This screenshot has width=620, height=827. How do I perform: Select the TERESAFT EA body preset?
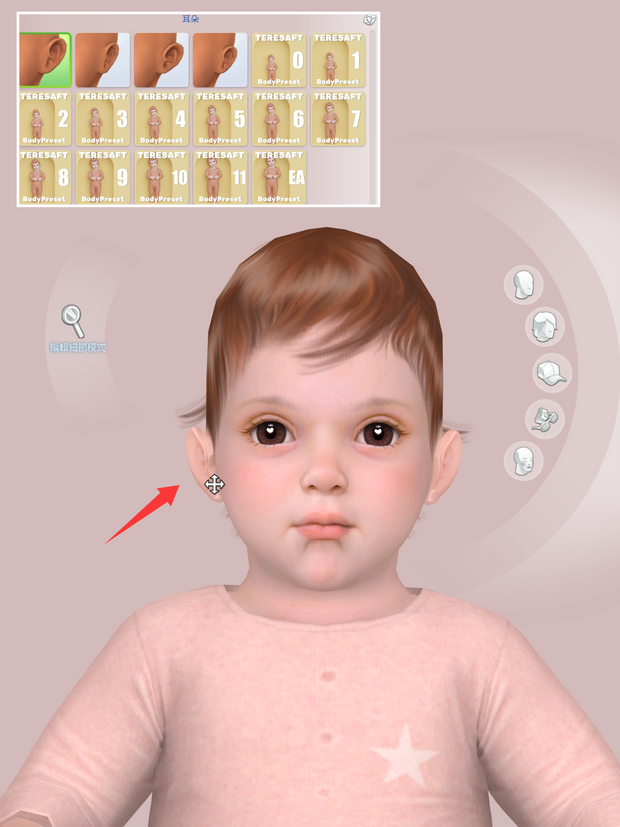pyautogui.click(x=280, y=176)
